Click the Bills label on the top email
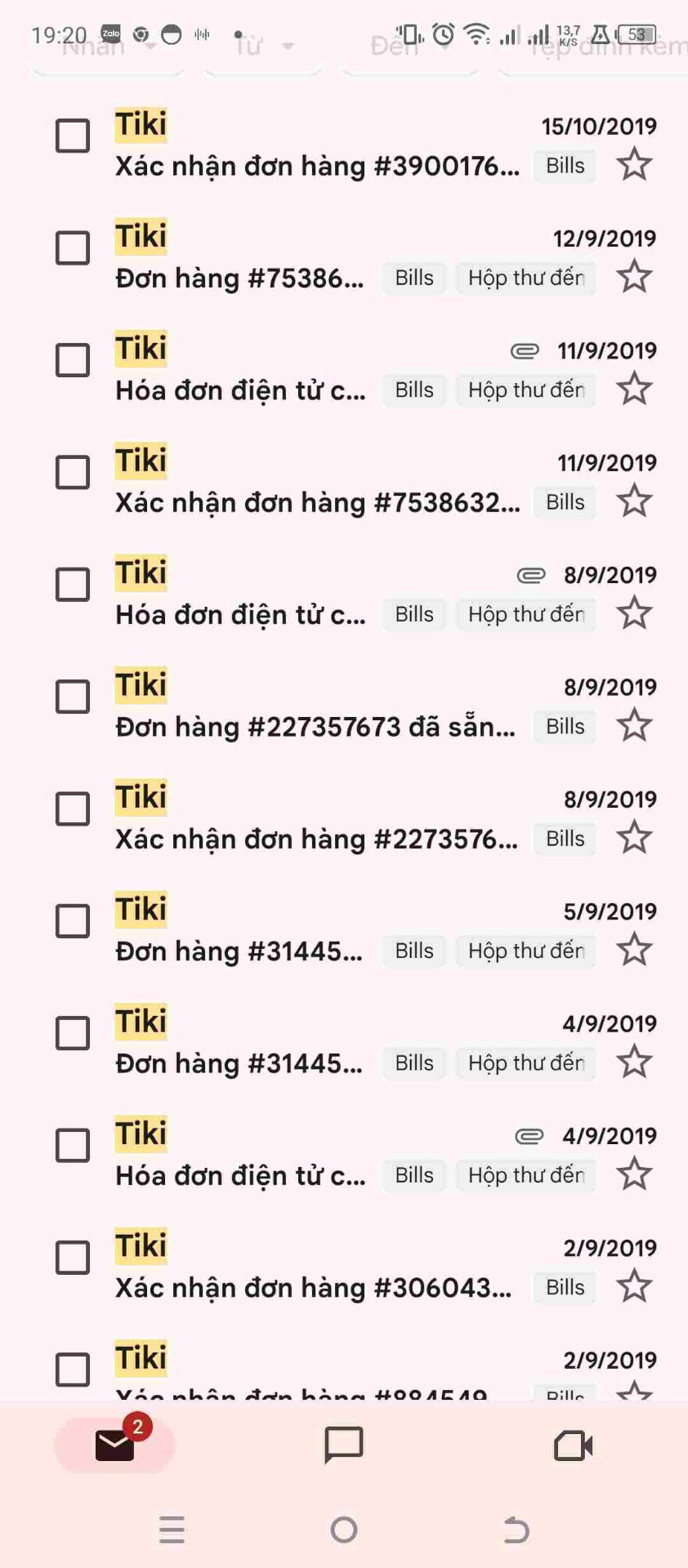Screen dimensions: 688x1568 (x=563, y=166)
